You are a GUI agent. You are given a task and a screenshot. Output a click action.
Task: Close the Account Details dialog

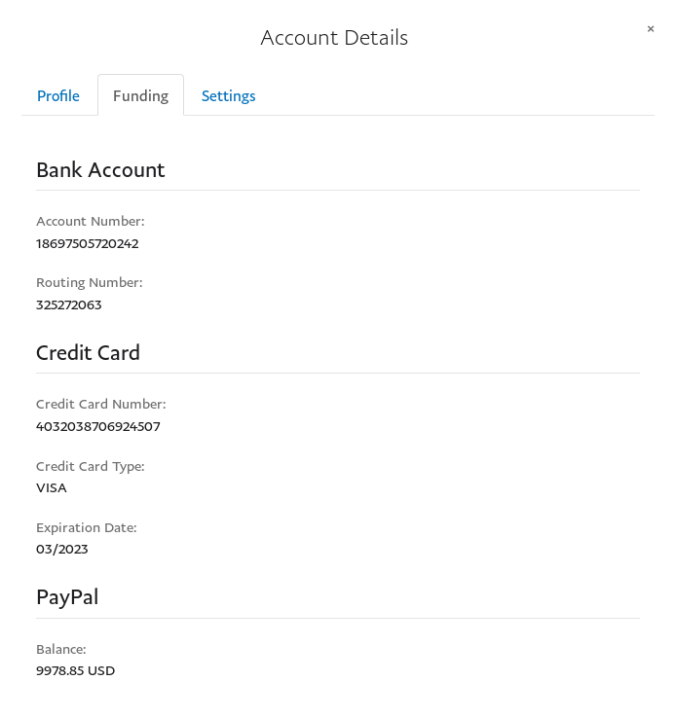pyautogui.click(x=650, y=29)
